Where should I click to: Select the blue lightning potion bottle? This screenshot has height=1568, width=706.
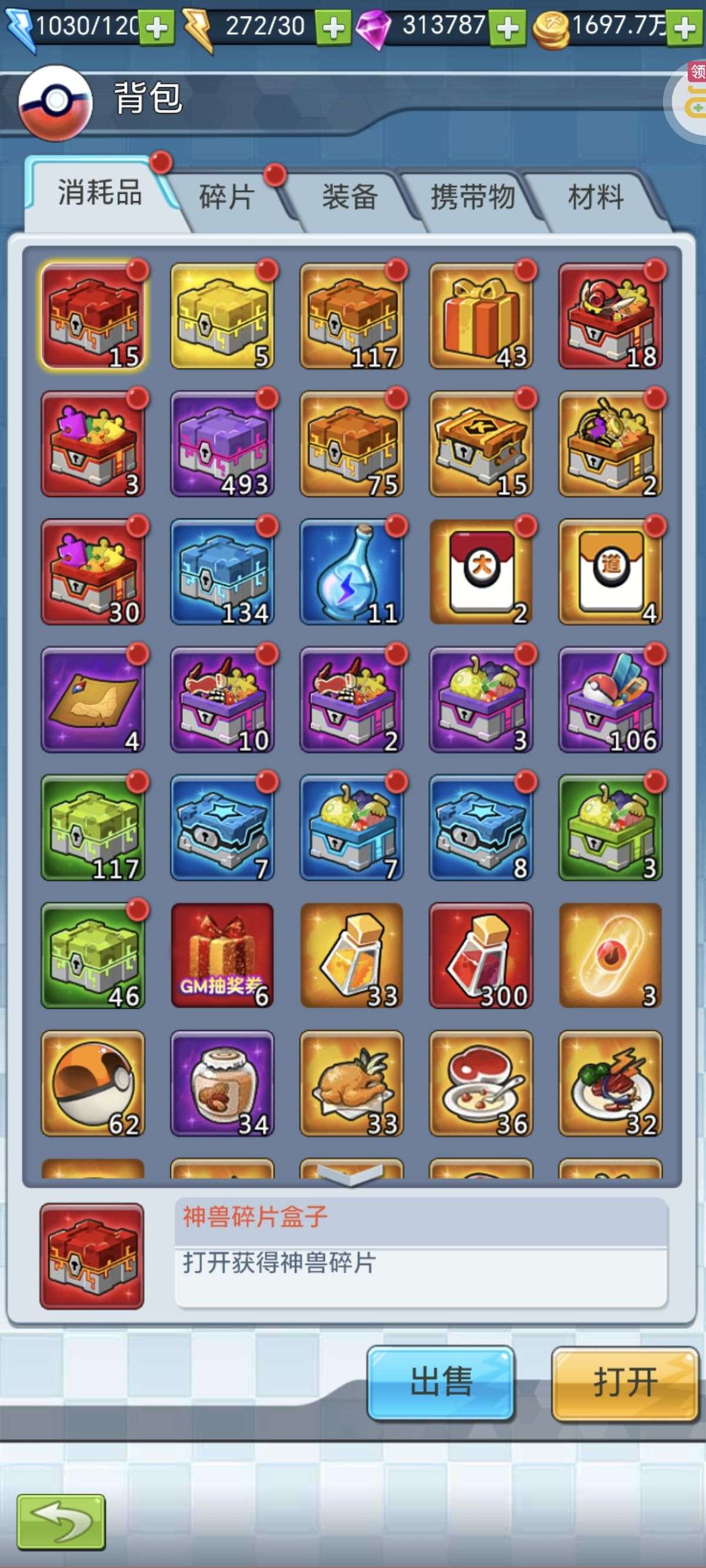(x=352, y=572)
